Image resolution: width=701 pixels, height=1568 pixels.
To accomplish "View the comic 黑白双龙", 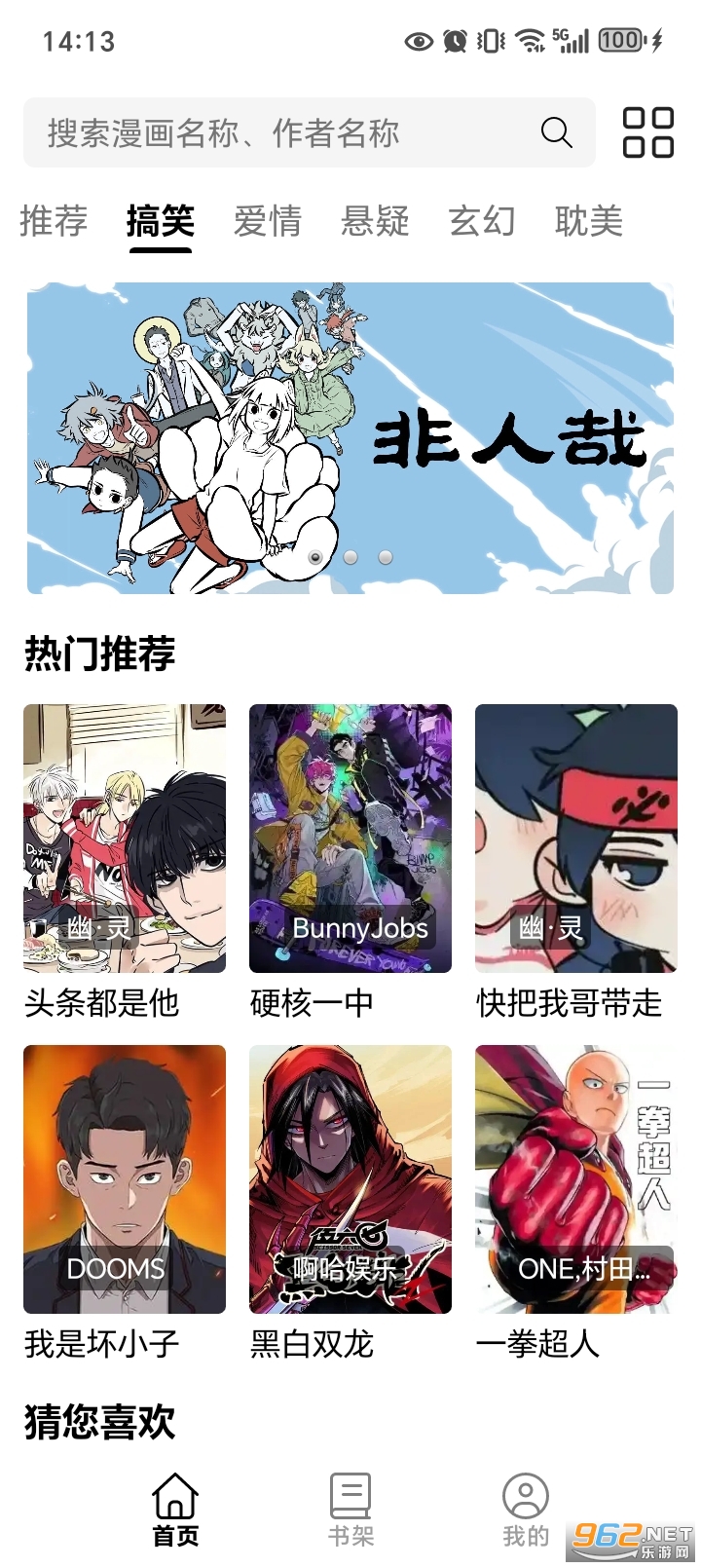I will [x=350, y=1179].
